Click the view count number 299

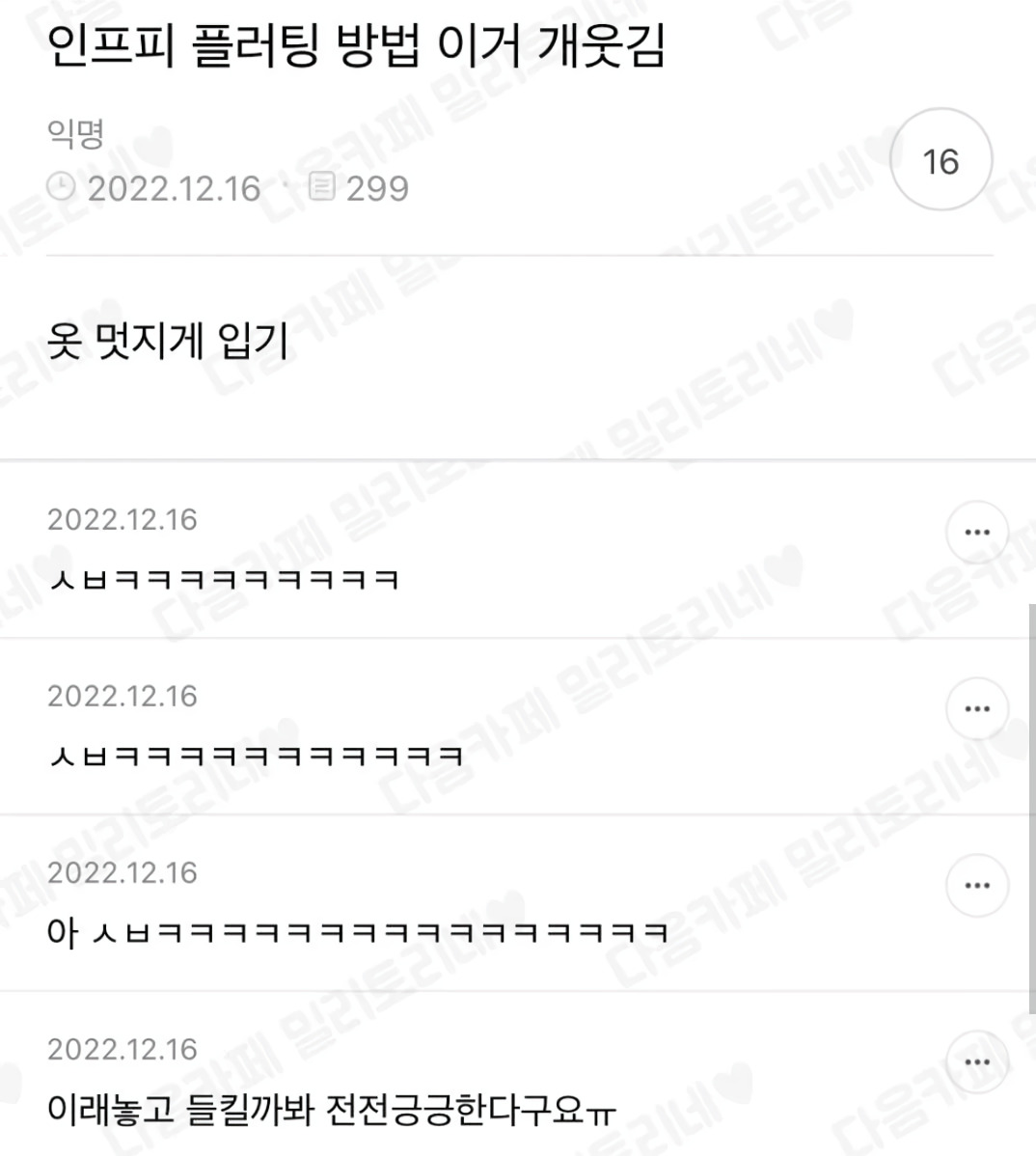(378, 188)
